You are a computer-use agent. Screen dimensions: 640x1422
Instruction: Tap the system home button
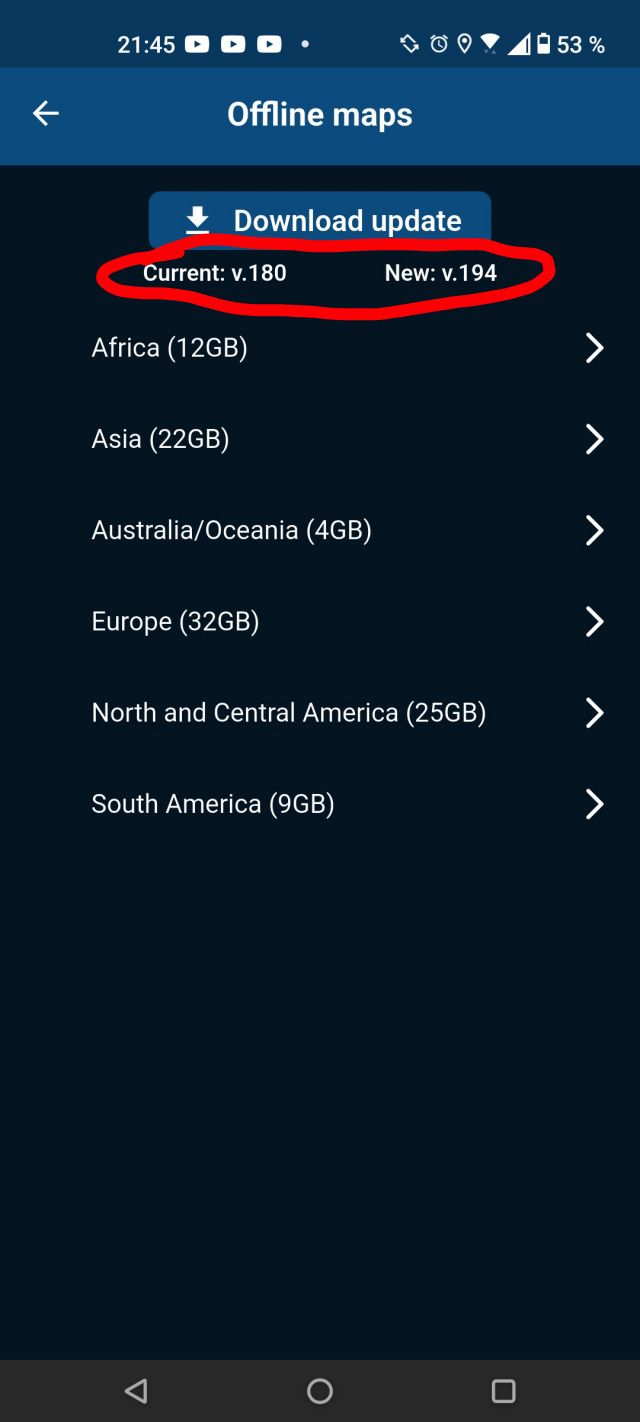(x=320, y=1391)
